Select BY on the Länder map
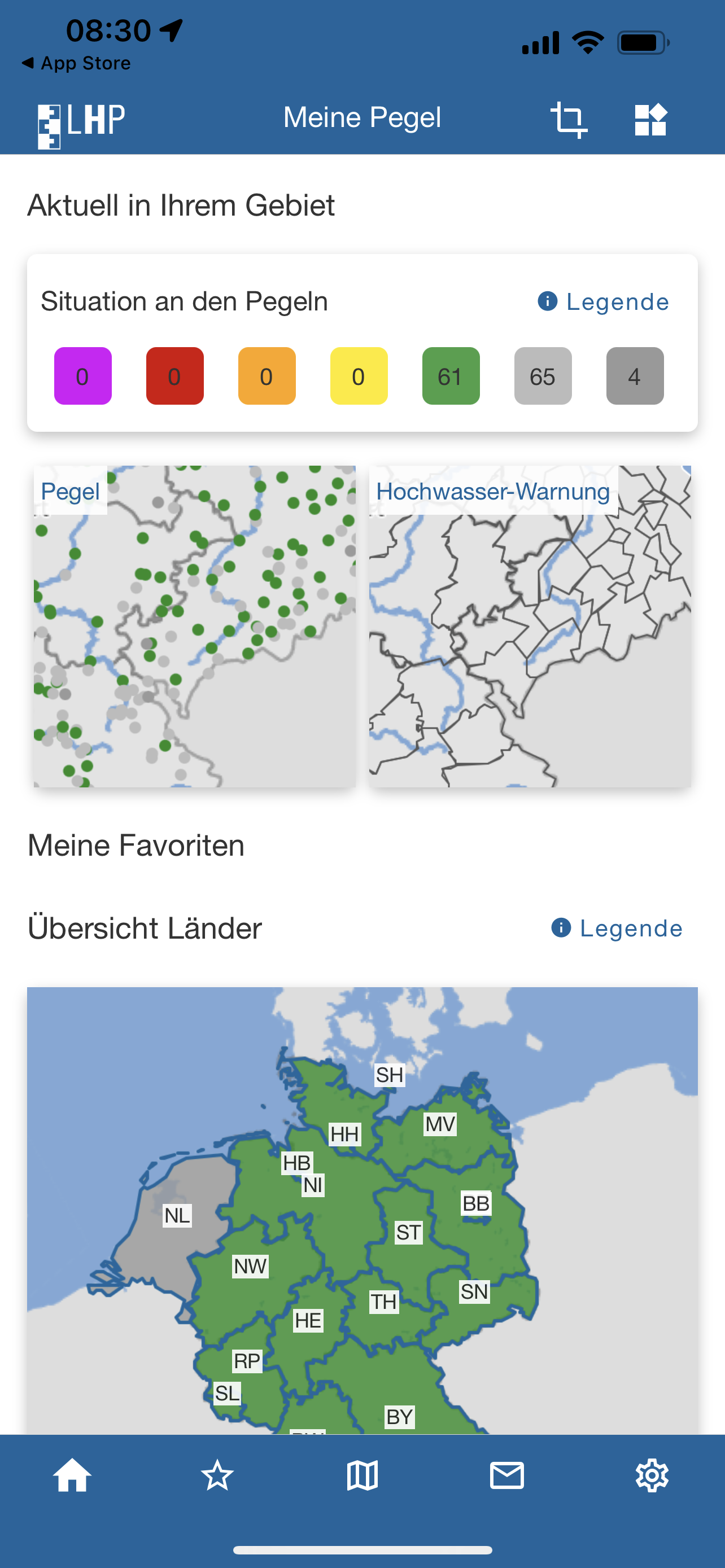Image resolution: width=725 pixels, height=1568 pixels. (x=399, y=1416)
